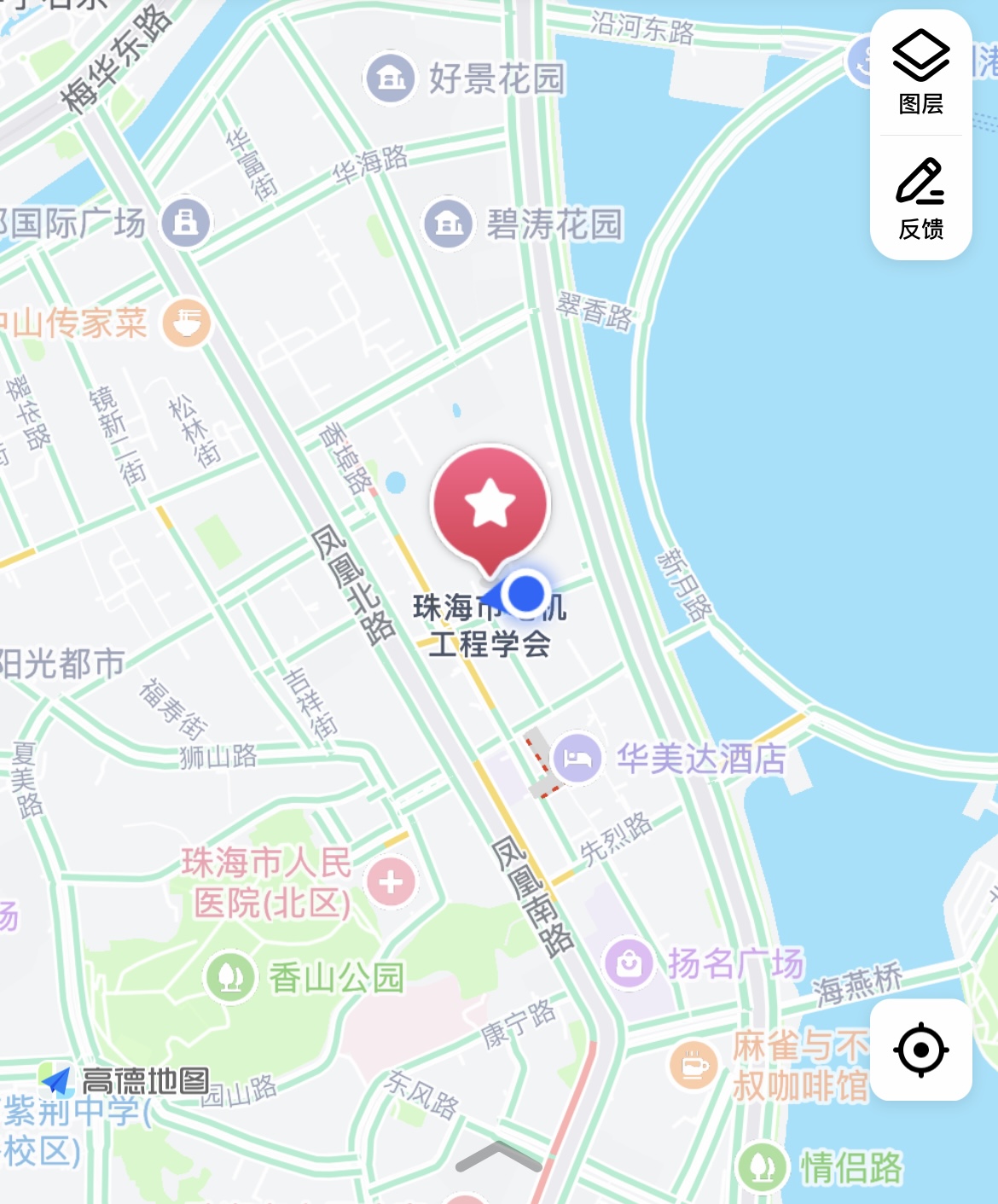Recenter map on my location
This screenshot has height=1204, width=998.
pyautogui.click(x=920, y=1050)
